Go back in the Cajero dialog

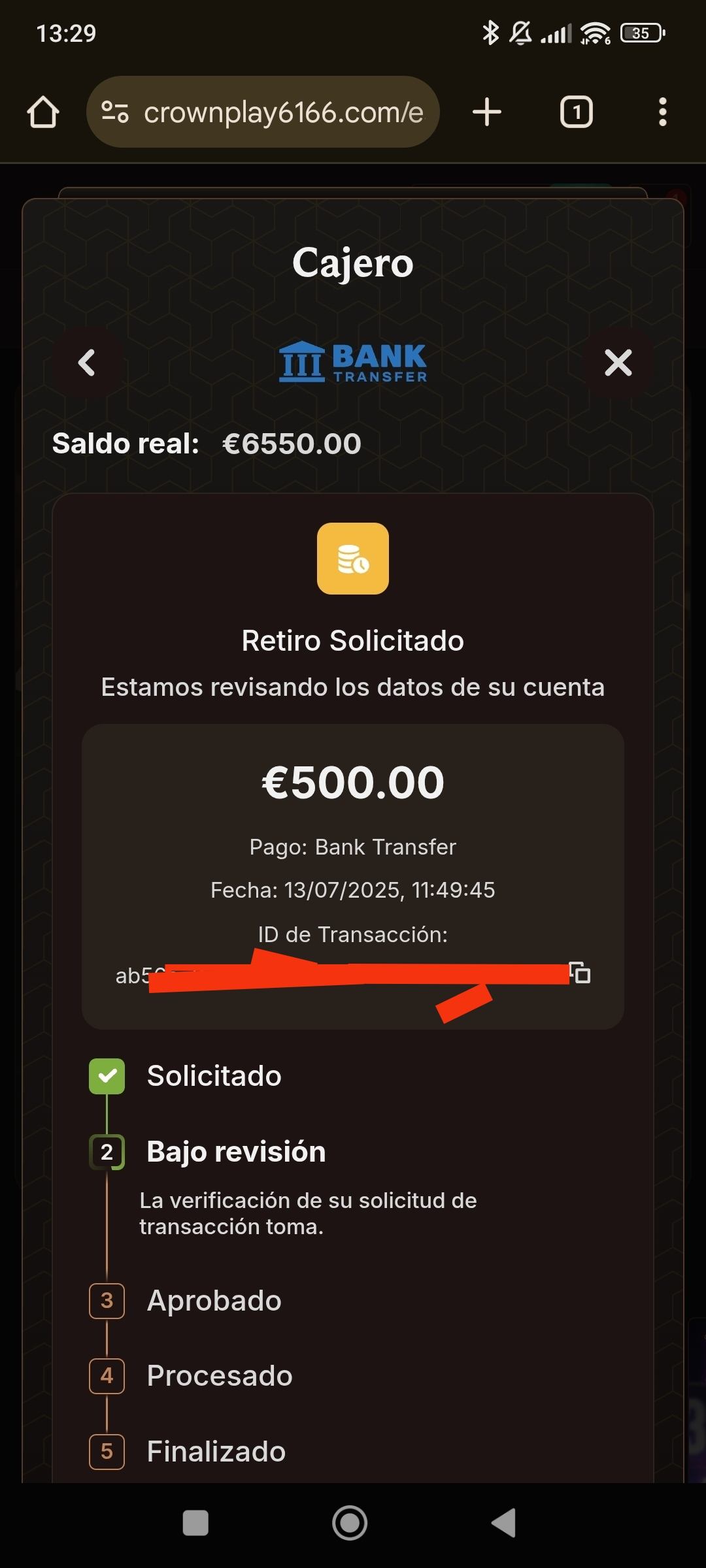87,363
